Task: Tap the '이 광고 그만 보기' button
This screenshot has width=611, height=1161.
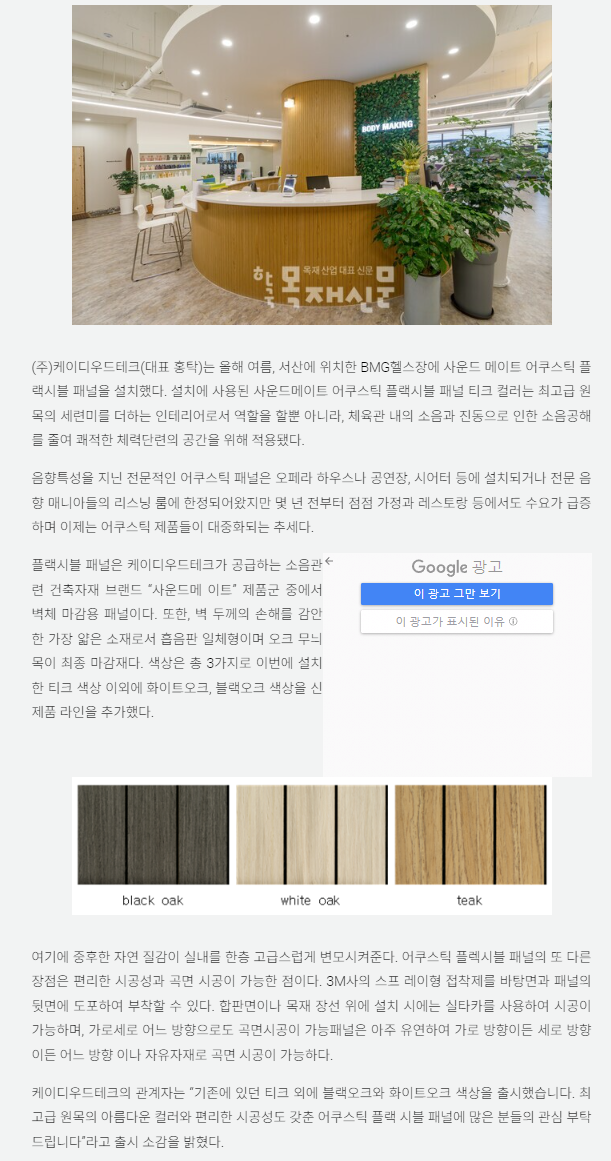Action: coord(456,594)
